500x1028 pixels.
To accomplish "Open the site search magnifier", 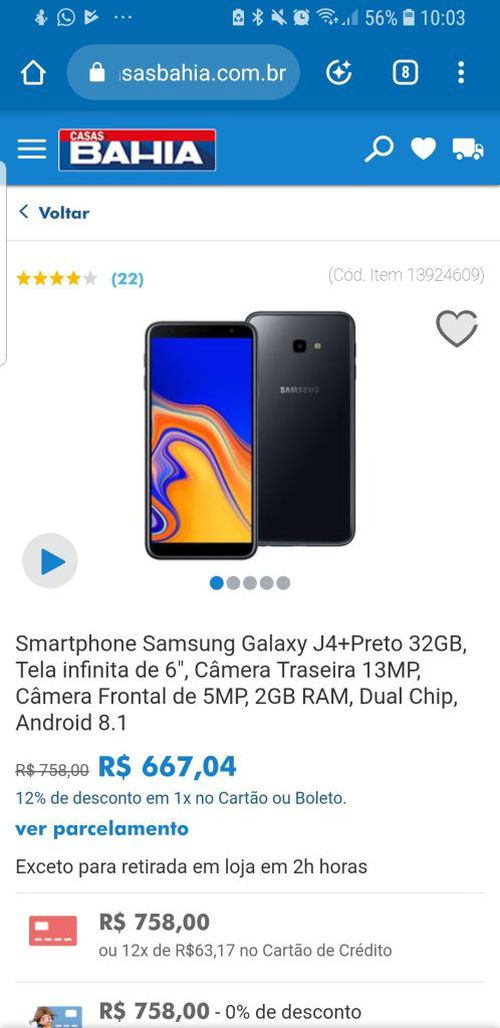I will (x=379, y=149).
